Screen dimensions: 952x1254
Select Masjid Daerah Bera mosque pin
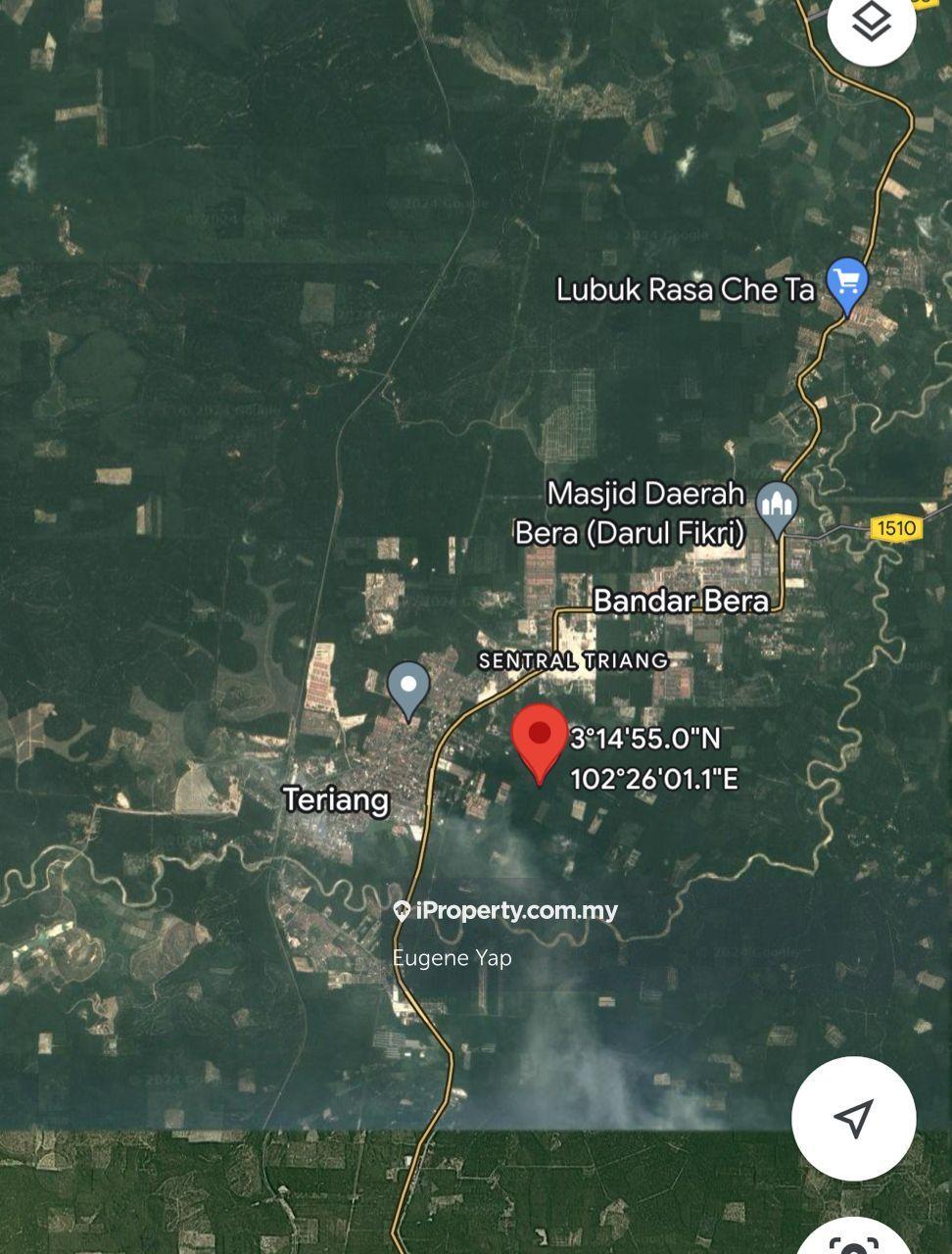(778, 508)
